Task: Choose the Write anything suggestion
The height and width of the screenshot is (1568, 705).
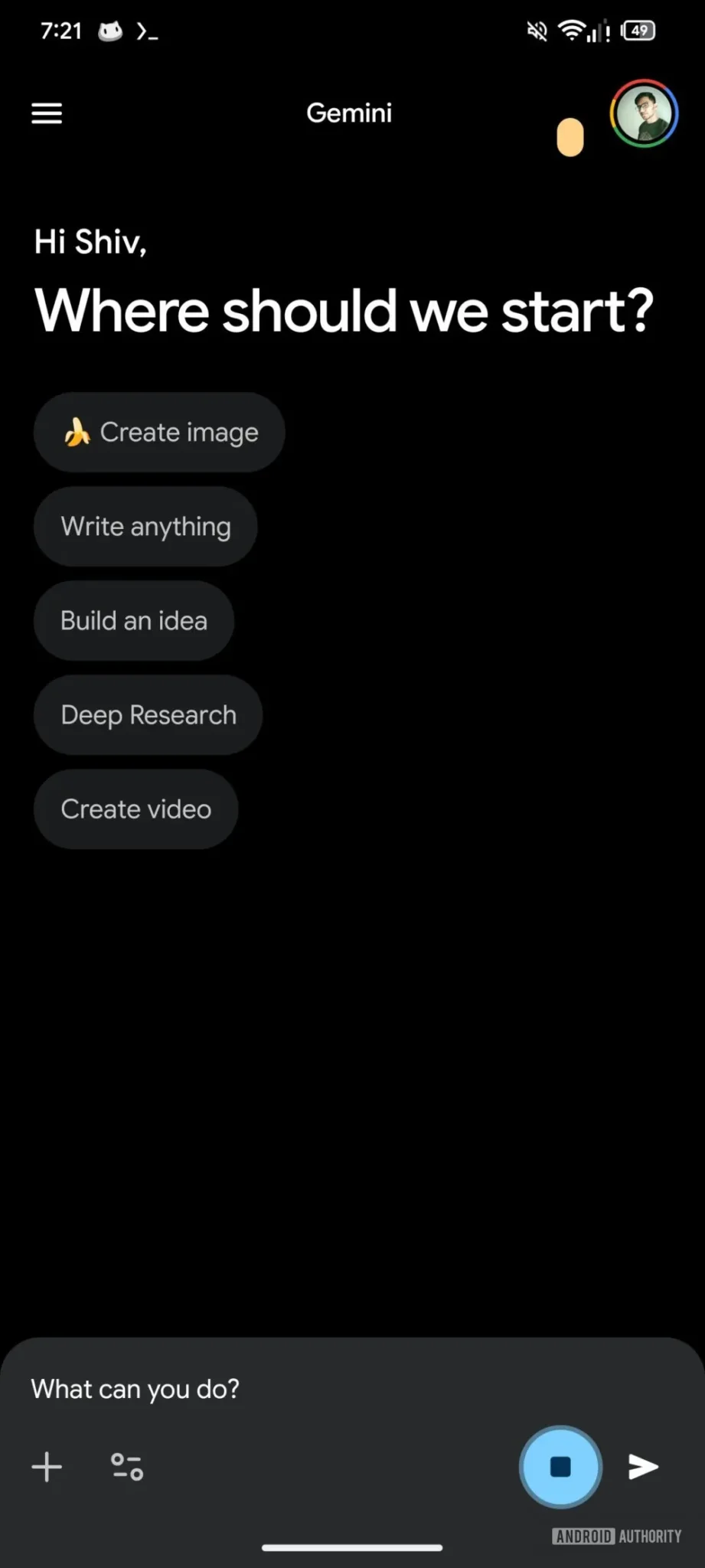Action: 145,527
